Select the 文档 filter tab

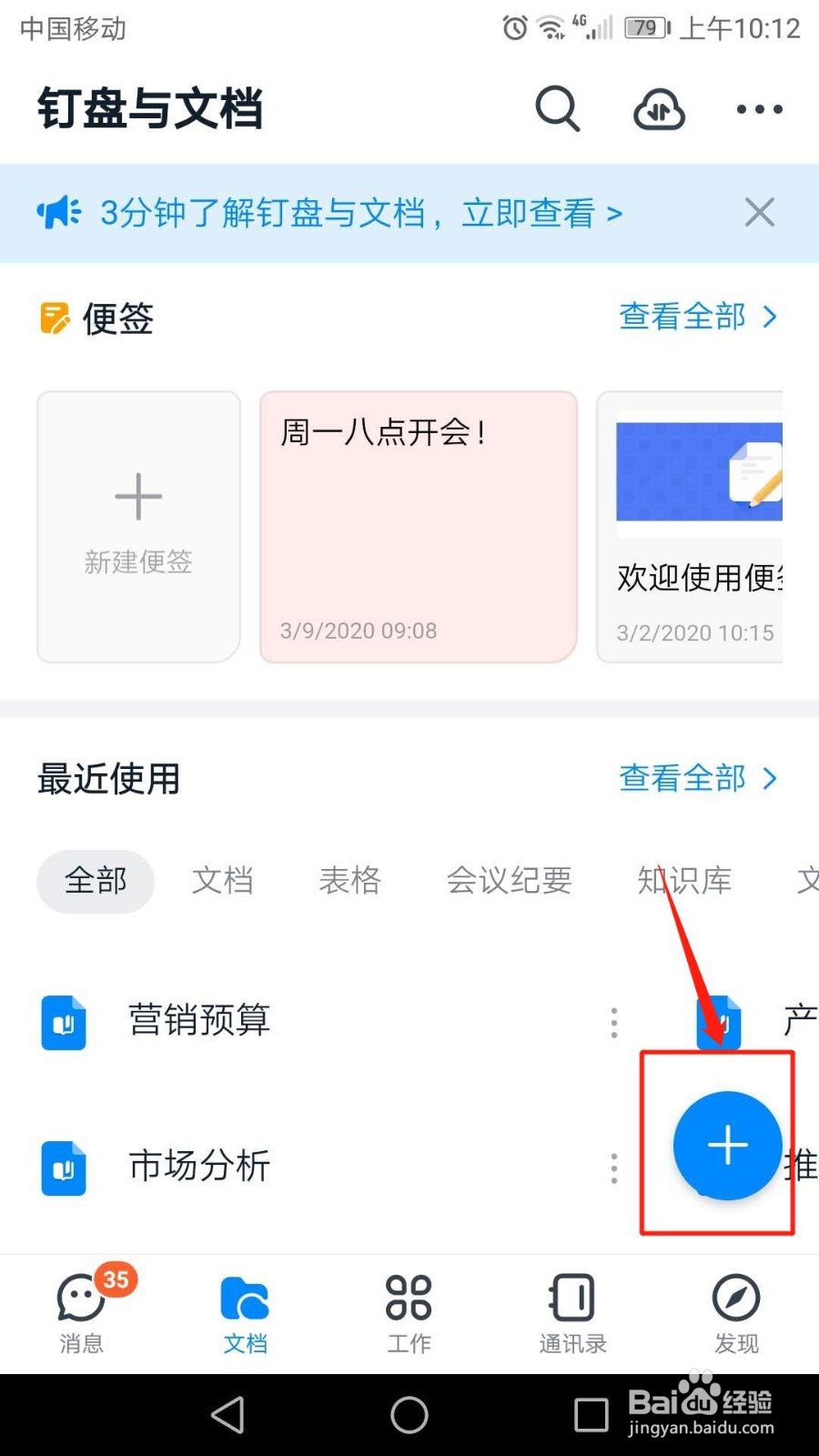pos(222,880)
